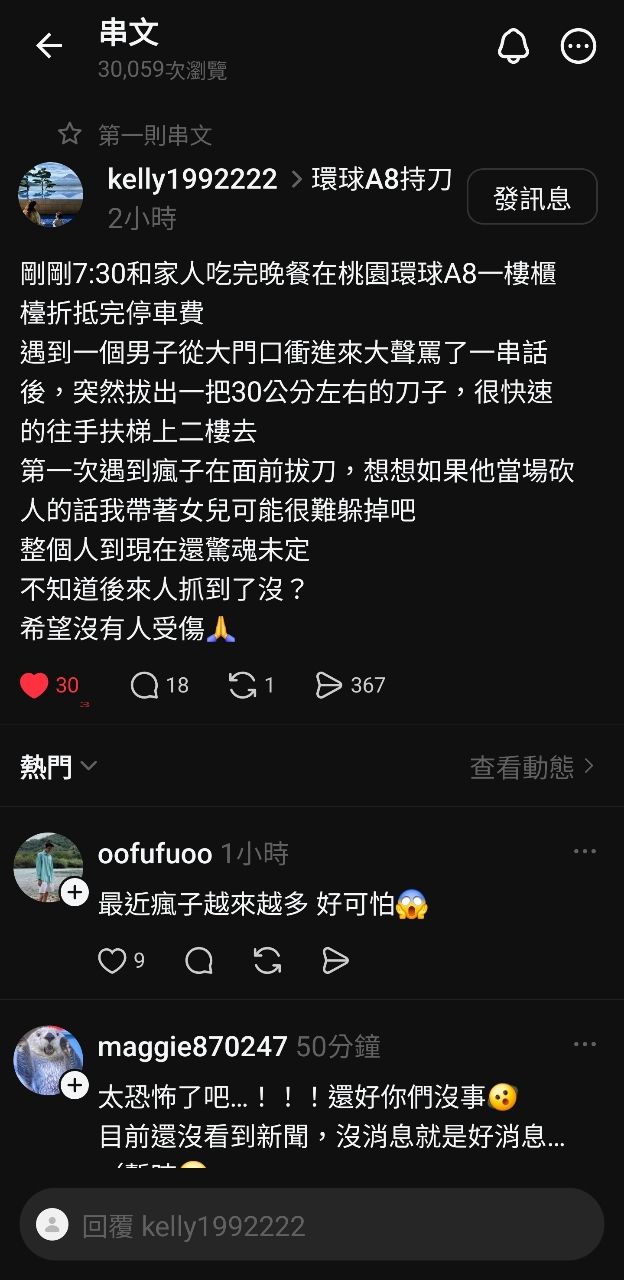Screen dimensions: 624x1280
Task: Unlike kelly1992222's post
Action: point(35,685)
